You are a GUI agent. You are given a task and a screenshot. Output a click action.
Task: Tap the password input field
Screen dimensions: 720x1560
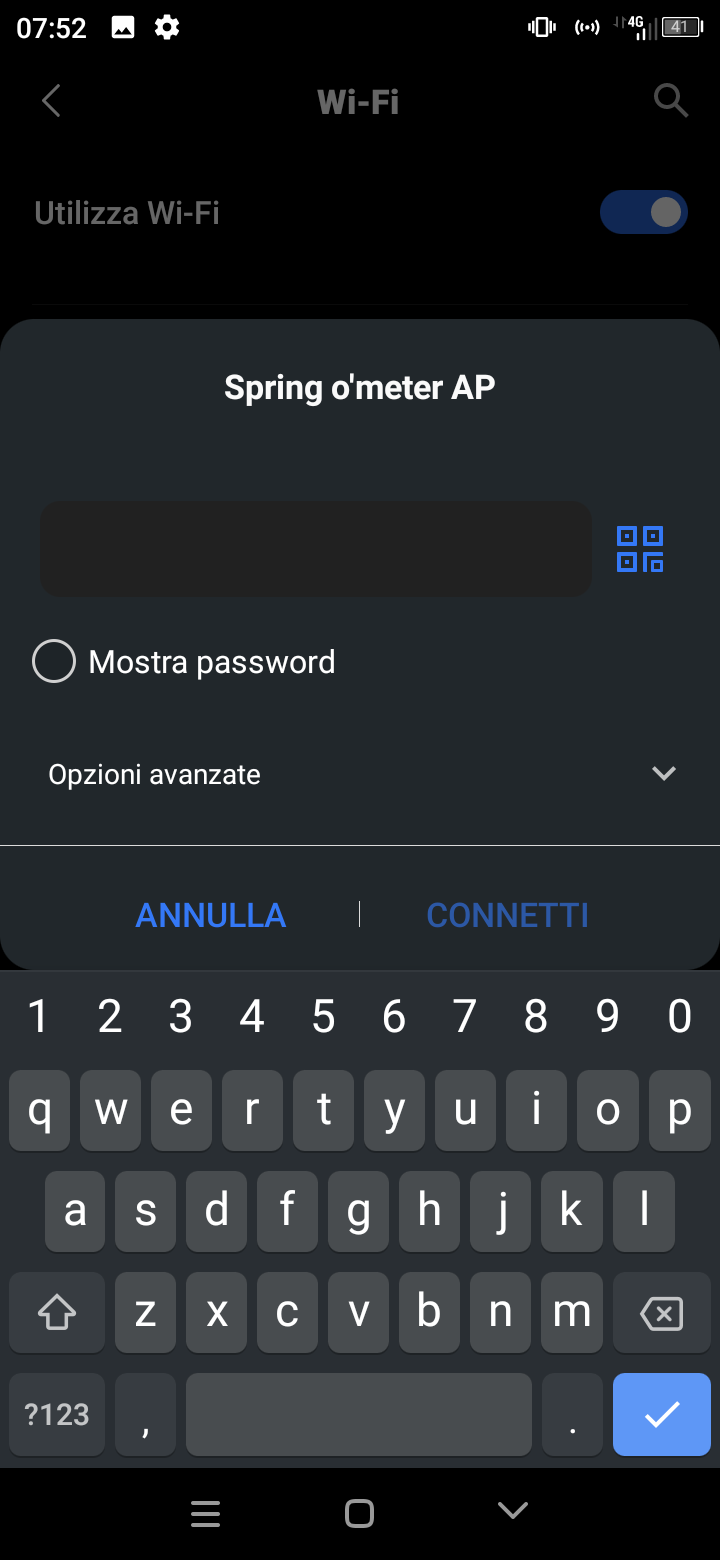(x=315, y=549)
